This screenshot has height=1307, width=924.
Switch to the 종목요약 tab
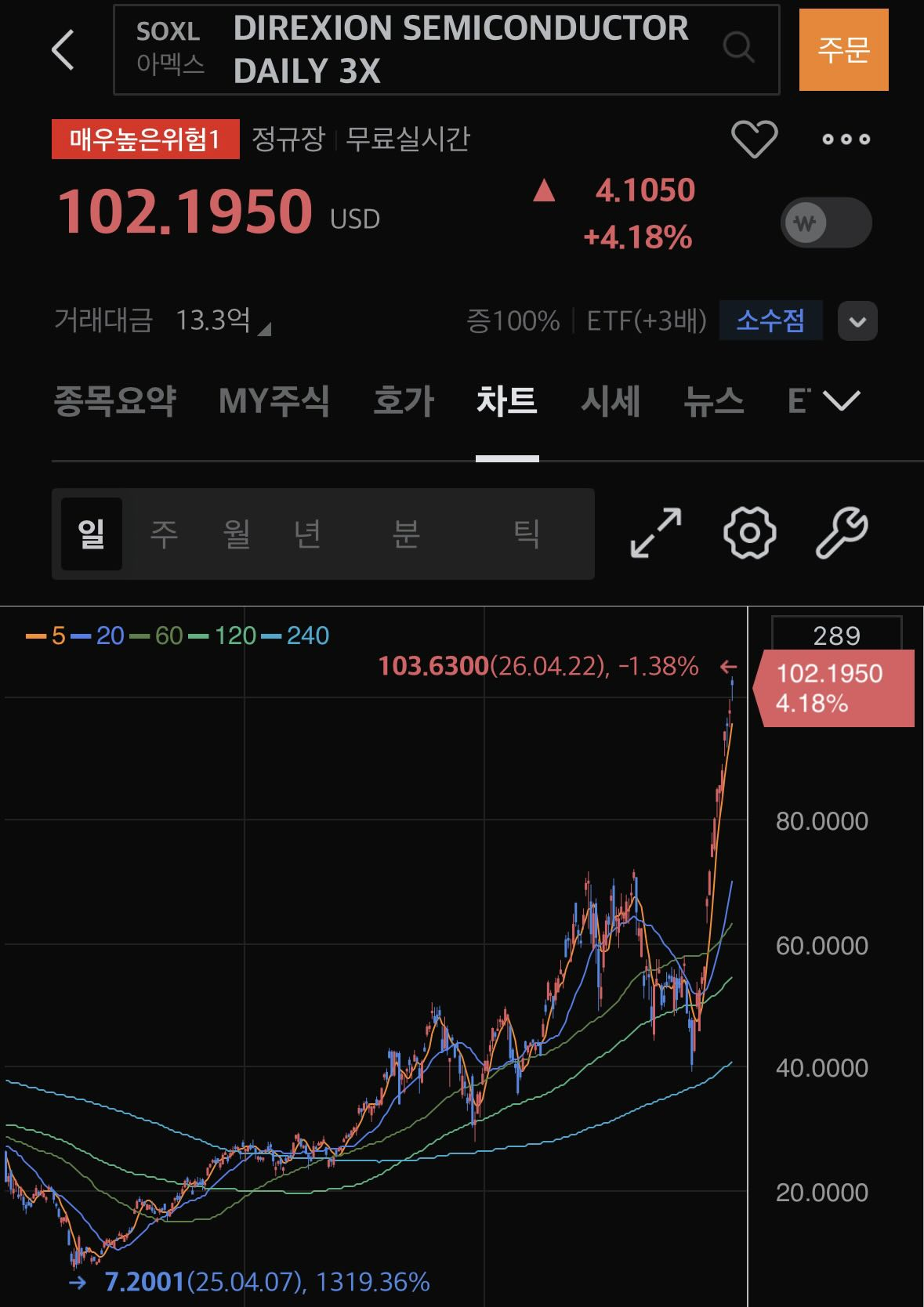115,401
